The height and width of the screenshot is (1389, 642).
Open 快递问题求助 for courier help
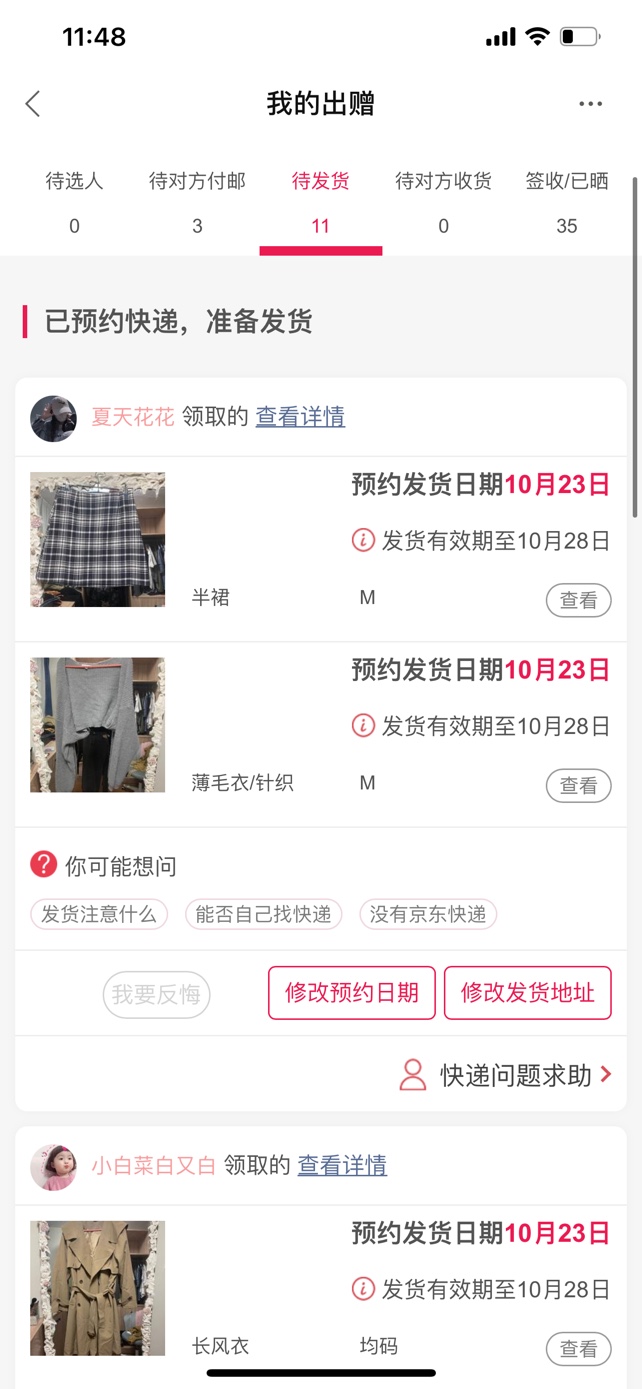pos(506,1075)
